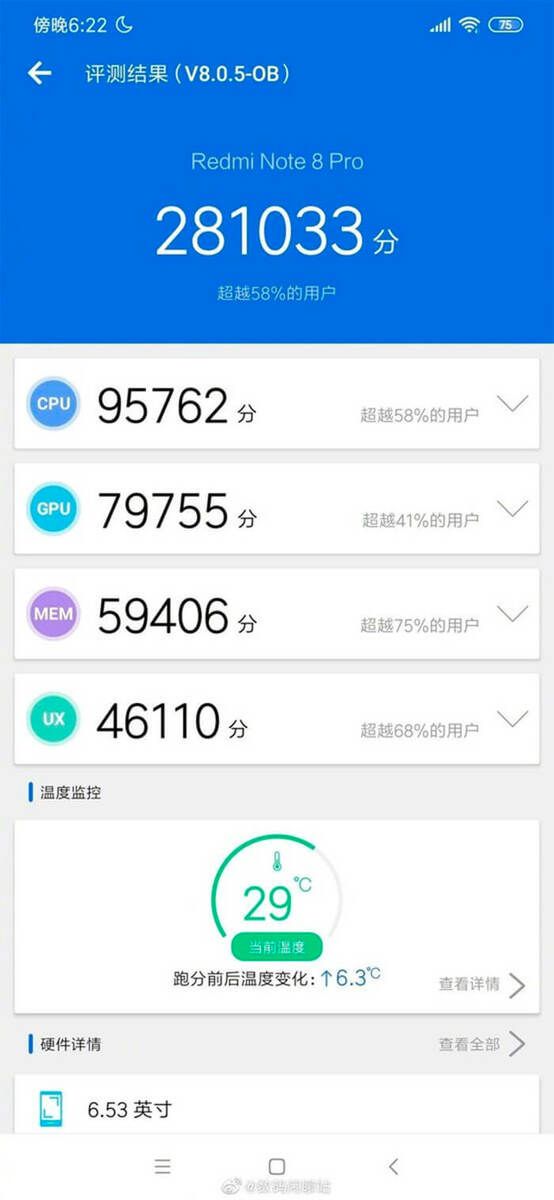Screen dimensions: 554x1200
Task: Open 查看全部 hardware details
Action: (x=482, y=1044)
